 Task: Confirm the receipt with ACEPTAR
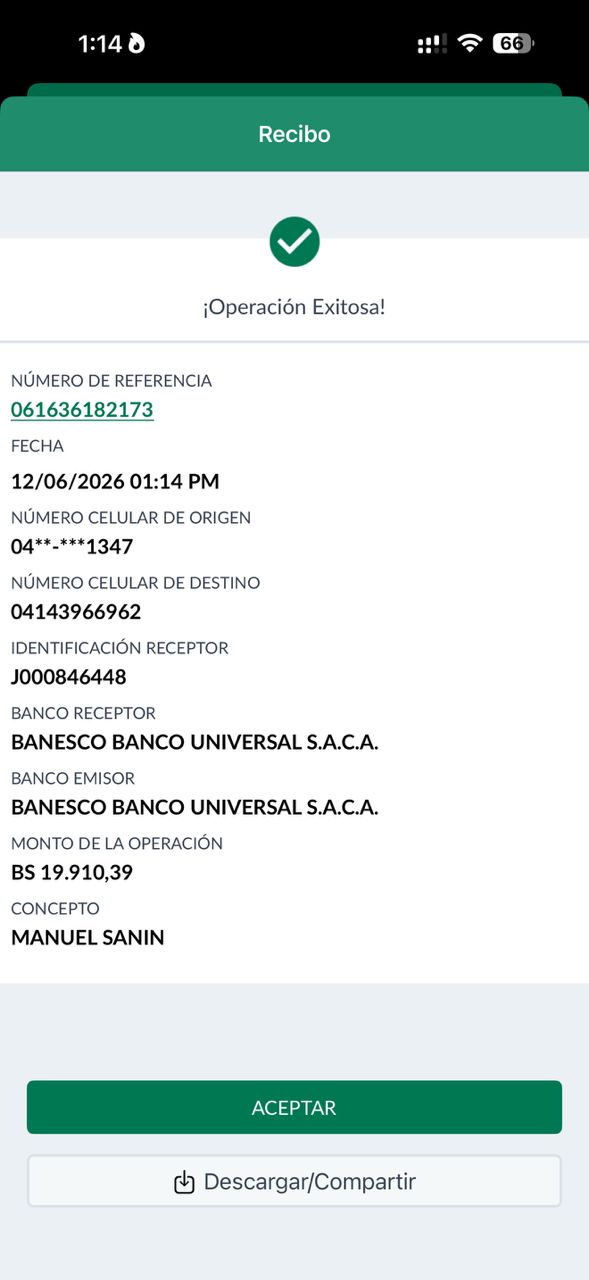(294, 1107)
